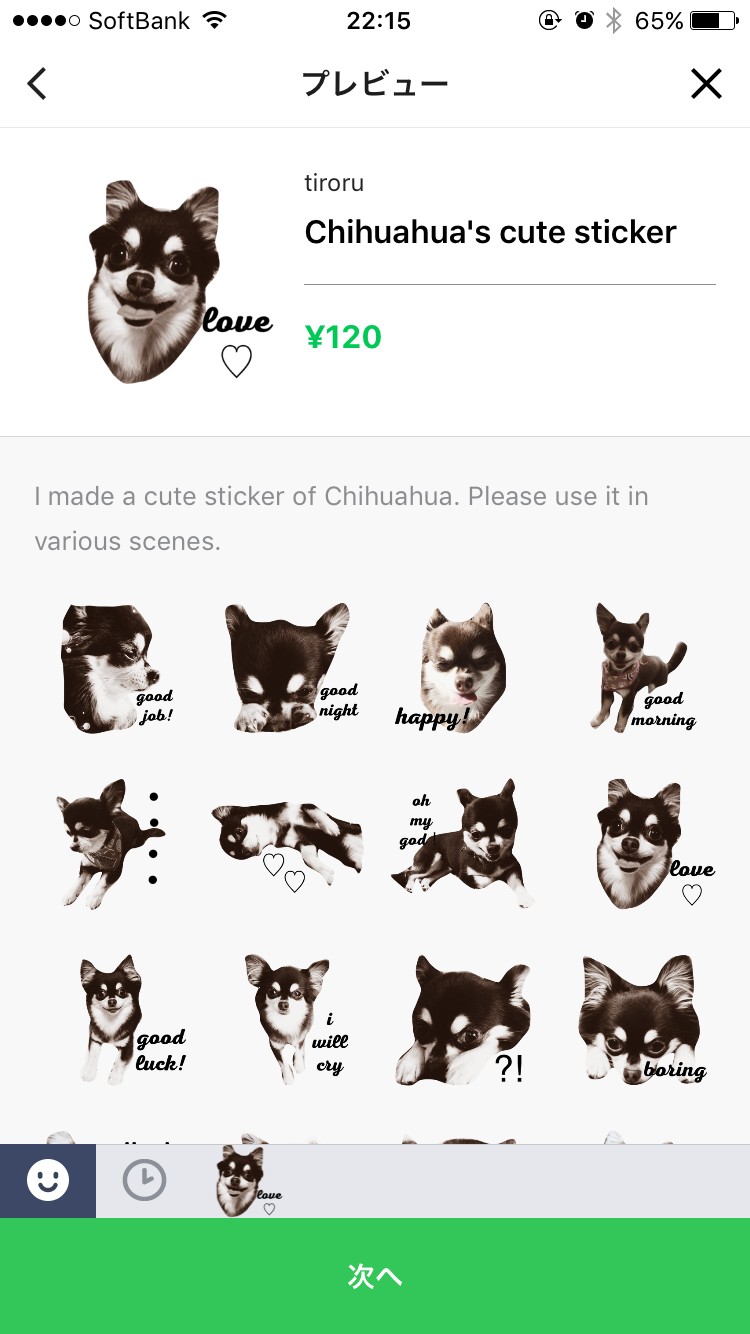This screenshot has height=1334, width=750.
Task: Preview the sticker with four dots
Action: [x=110, y=843]
